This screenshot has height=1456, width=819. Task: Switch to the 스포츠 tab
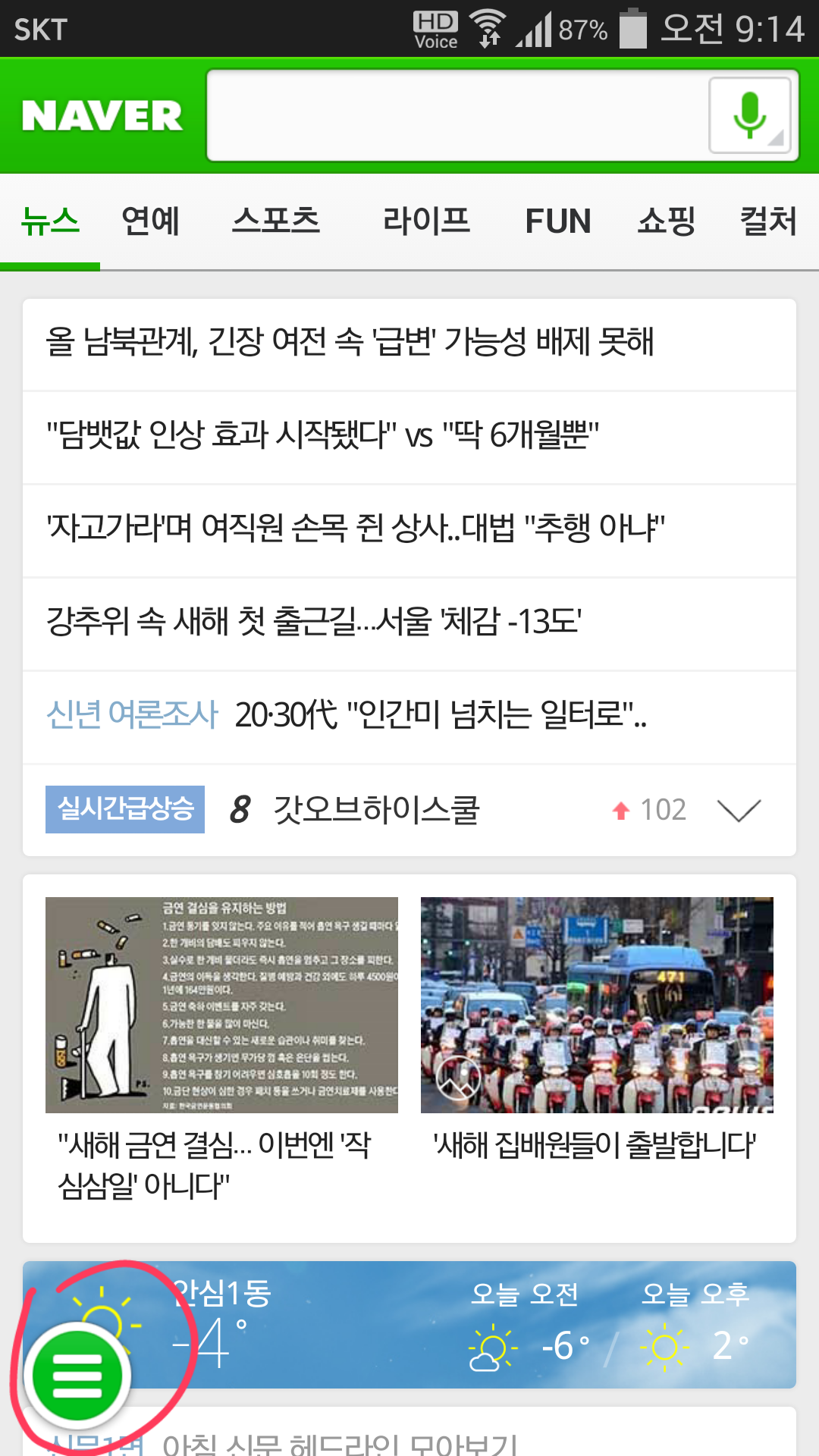tap(276, 221)
